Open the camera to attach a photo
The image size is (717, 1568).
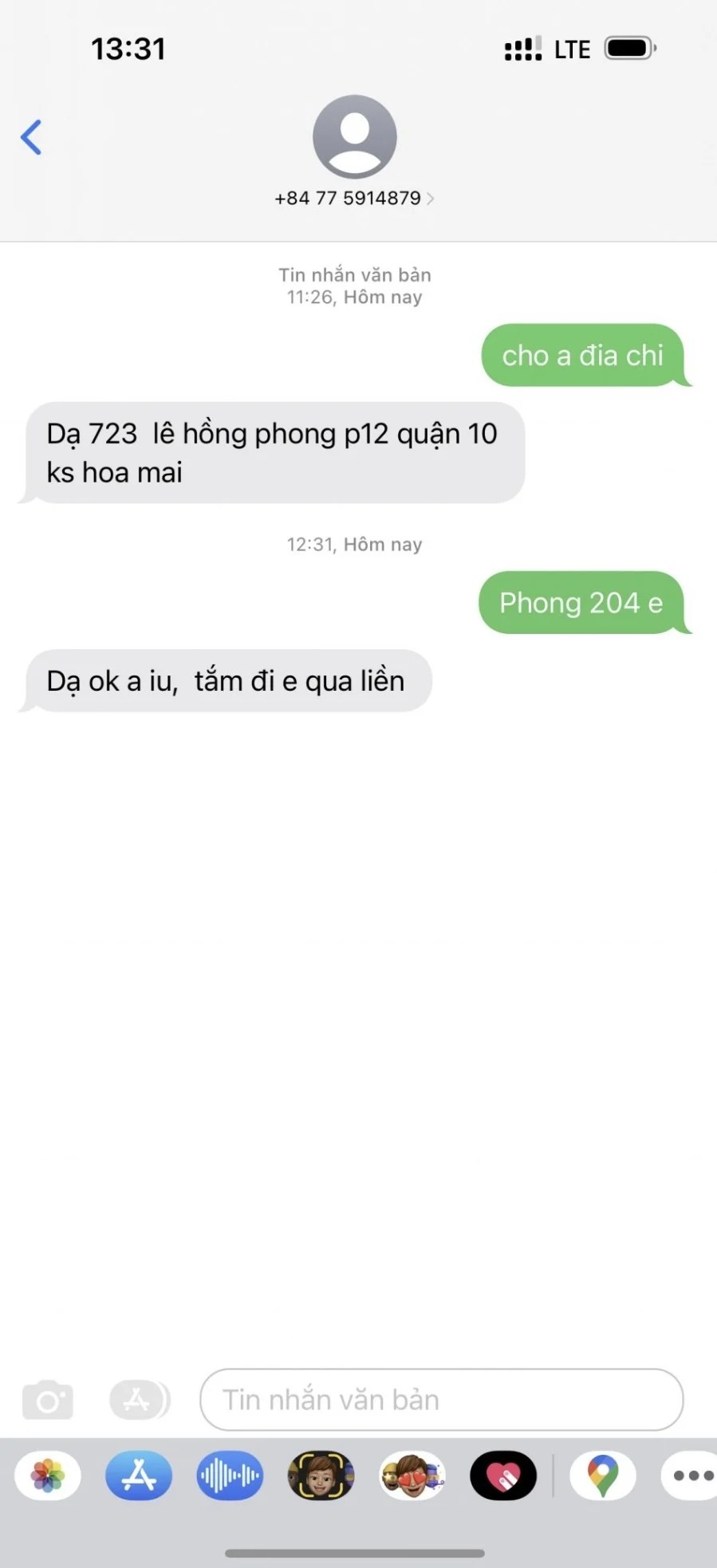coord(48,1401)
